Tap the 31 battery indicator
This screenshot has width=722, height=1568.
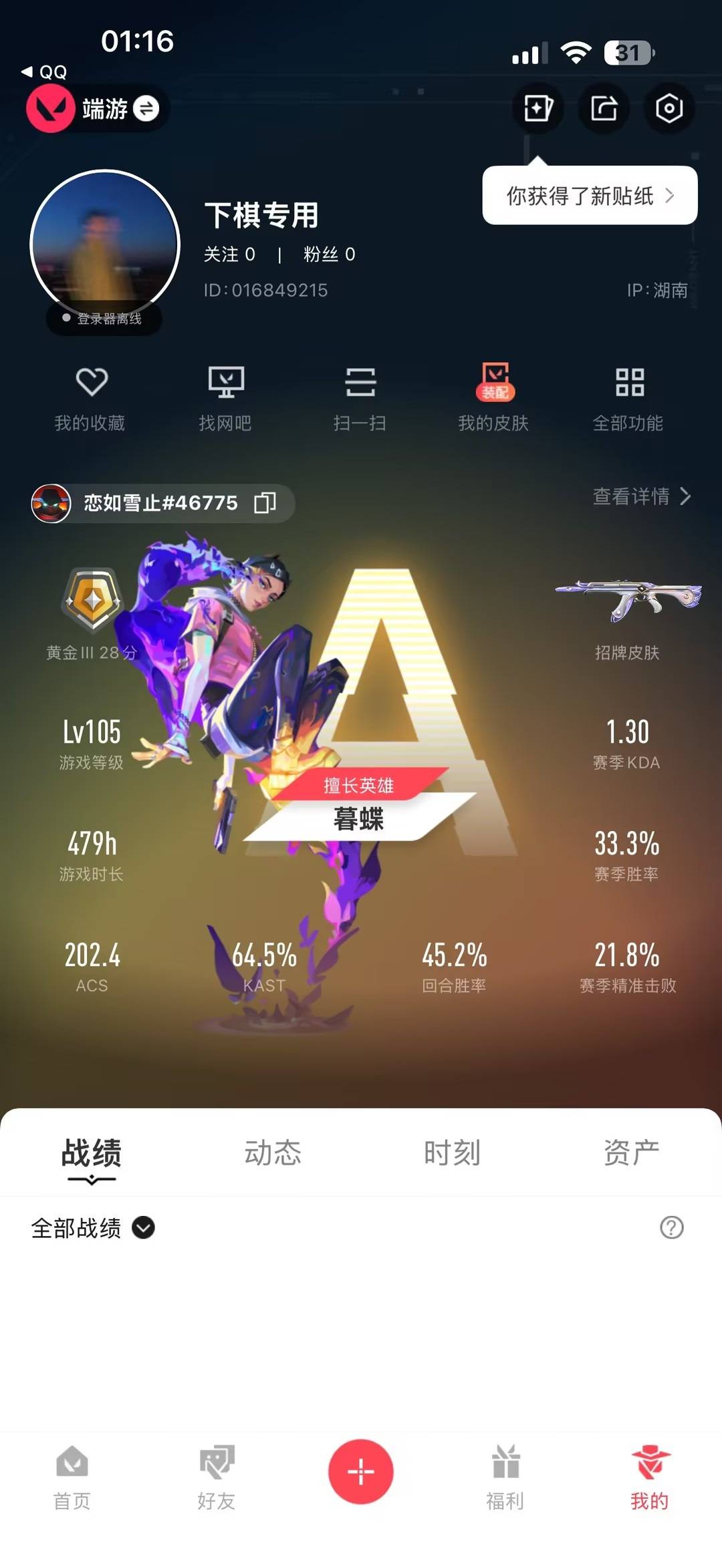pos(627,51)
